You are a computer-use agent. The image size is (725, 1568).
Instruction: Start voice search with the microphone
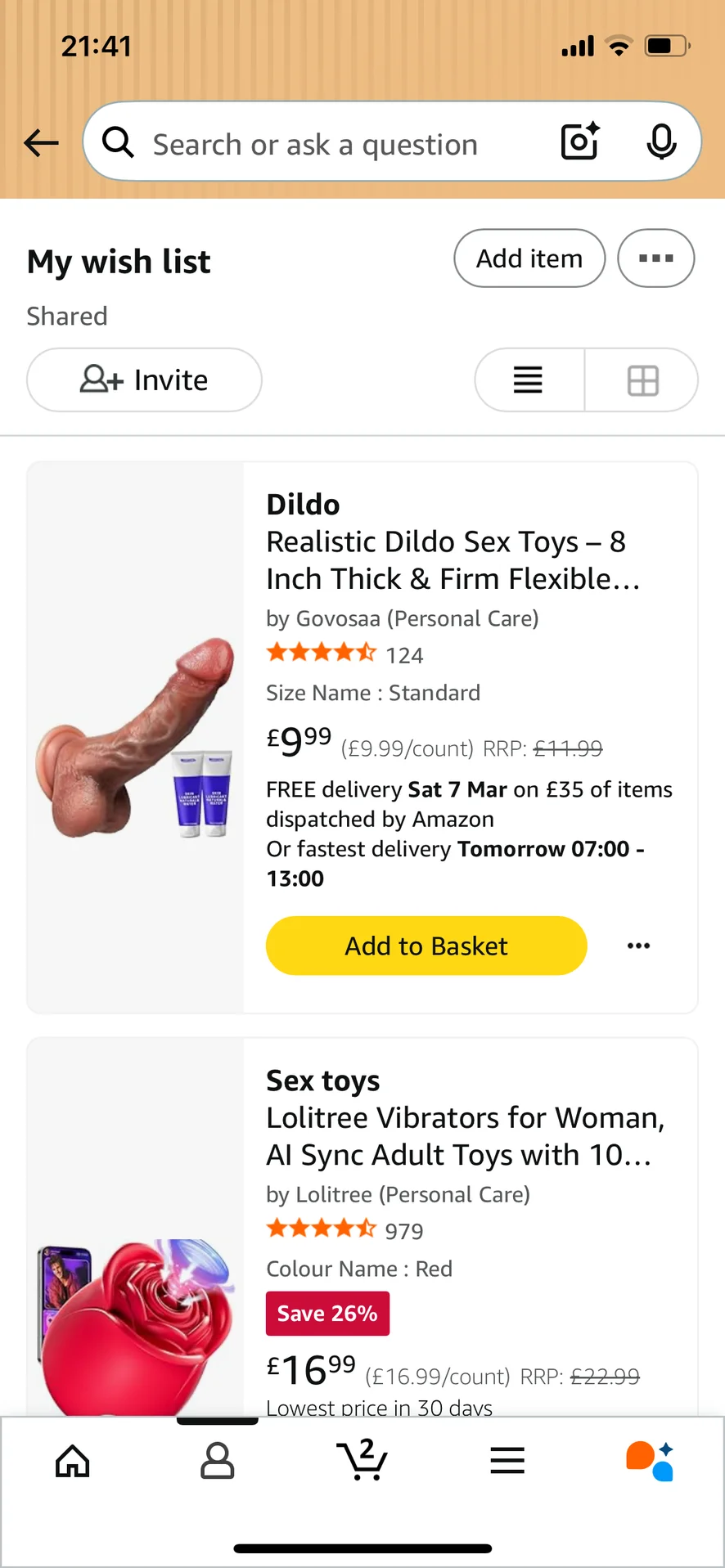point(661,142)
